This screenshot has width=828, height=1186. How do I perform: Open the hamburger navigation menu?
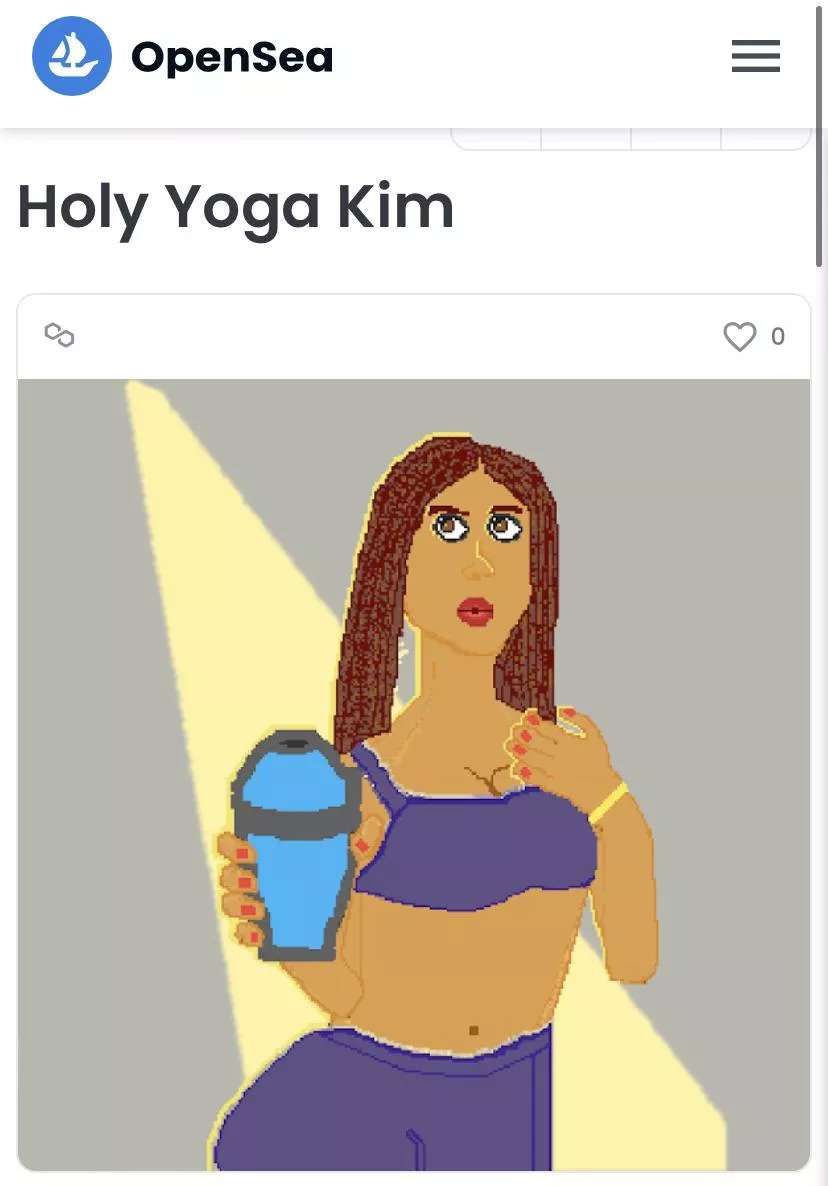tap(755, 56)
